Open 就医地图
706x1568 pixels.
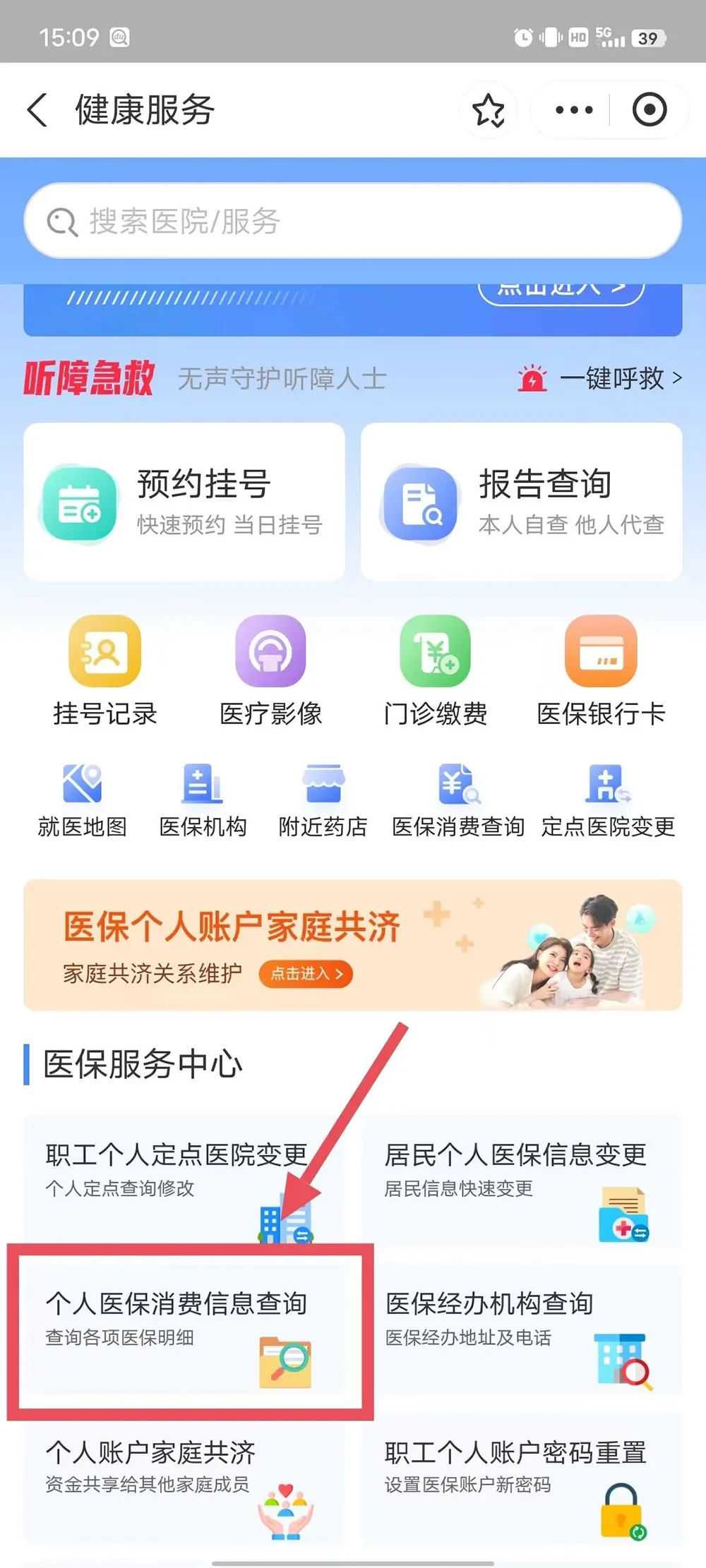82,801
